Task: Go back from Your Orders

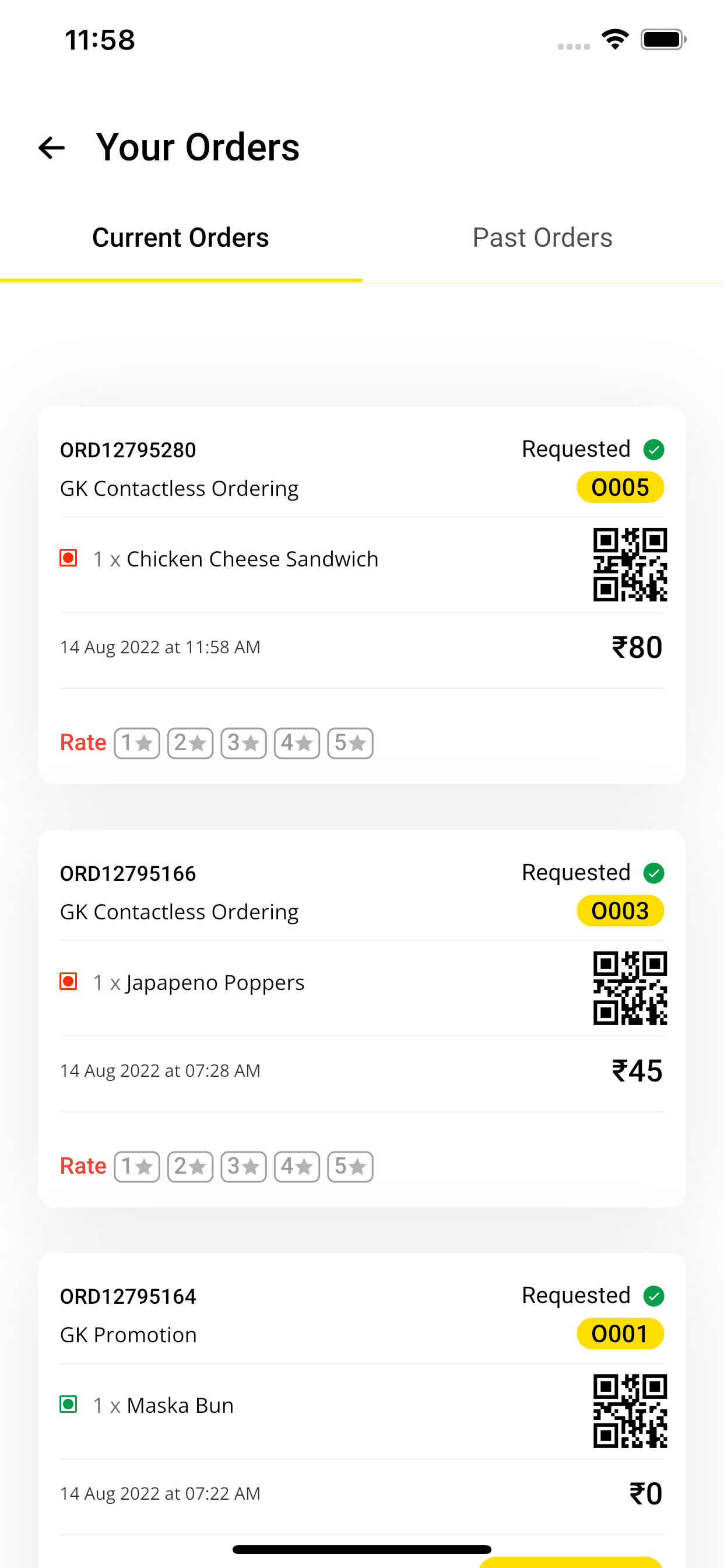Action: 52,148
